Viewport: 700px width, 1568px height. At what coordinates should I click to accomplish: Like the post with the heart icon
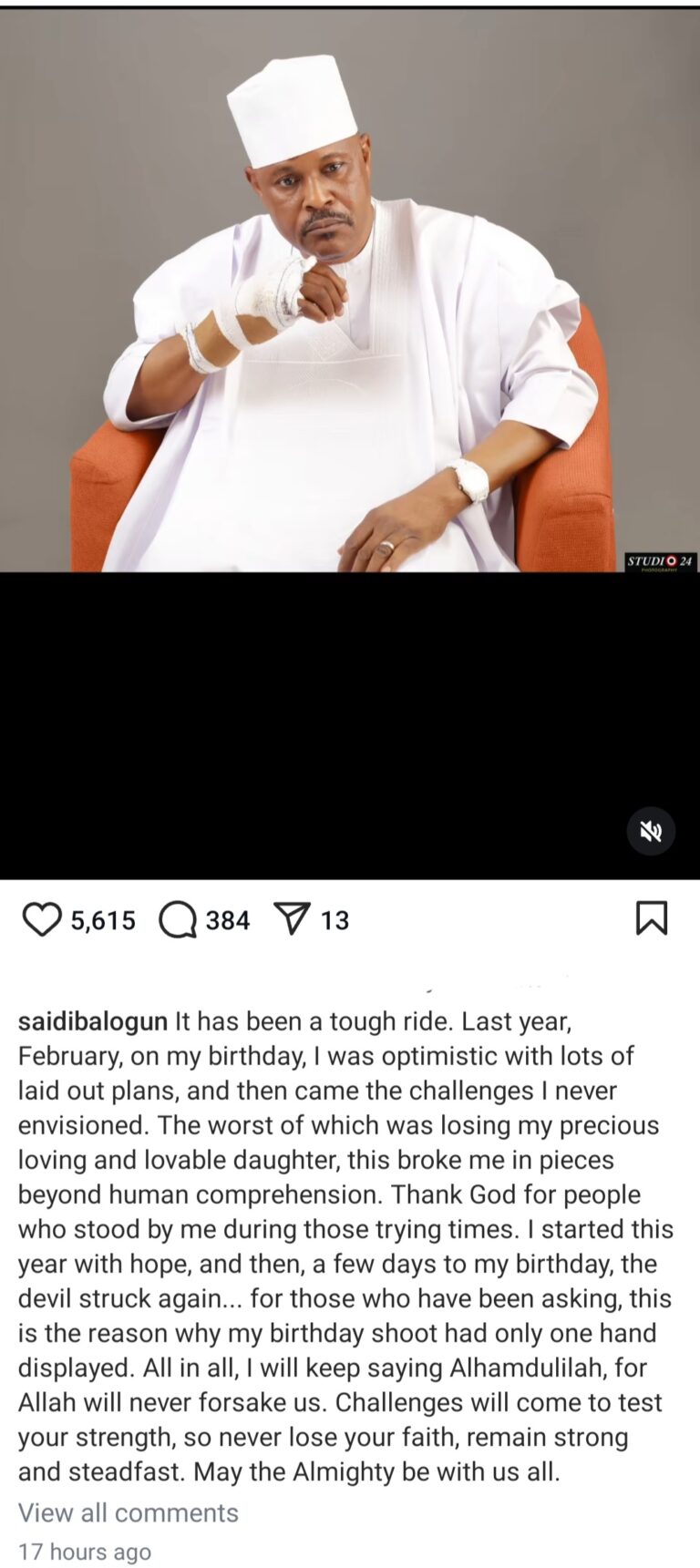pyautogui.click(x=41, y=919)
